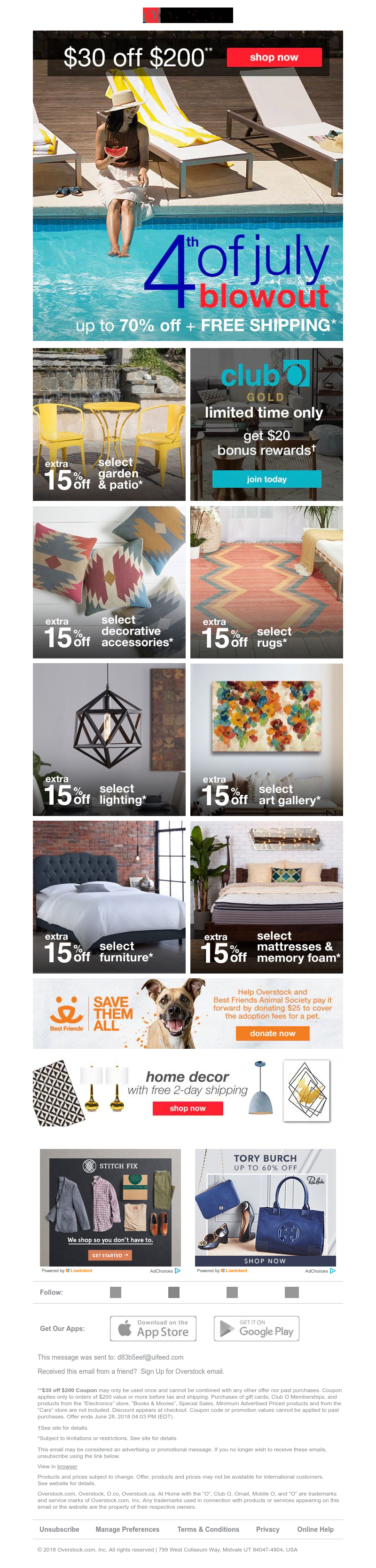The image size is (376, 1568).
Task: Open the select lighting deal
Action: pyautogui.click(x=109, y=739)
